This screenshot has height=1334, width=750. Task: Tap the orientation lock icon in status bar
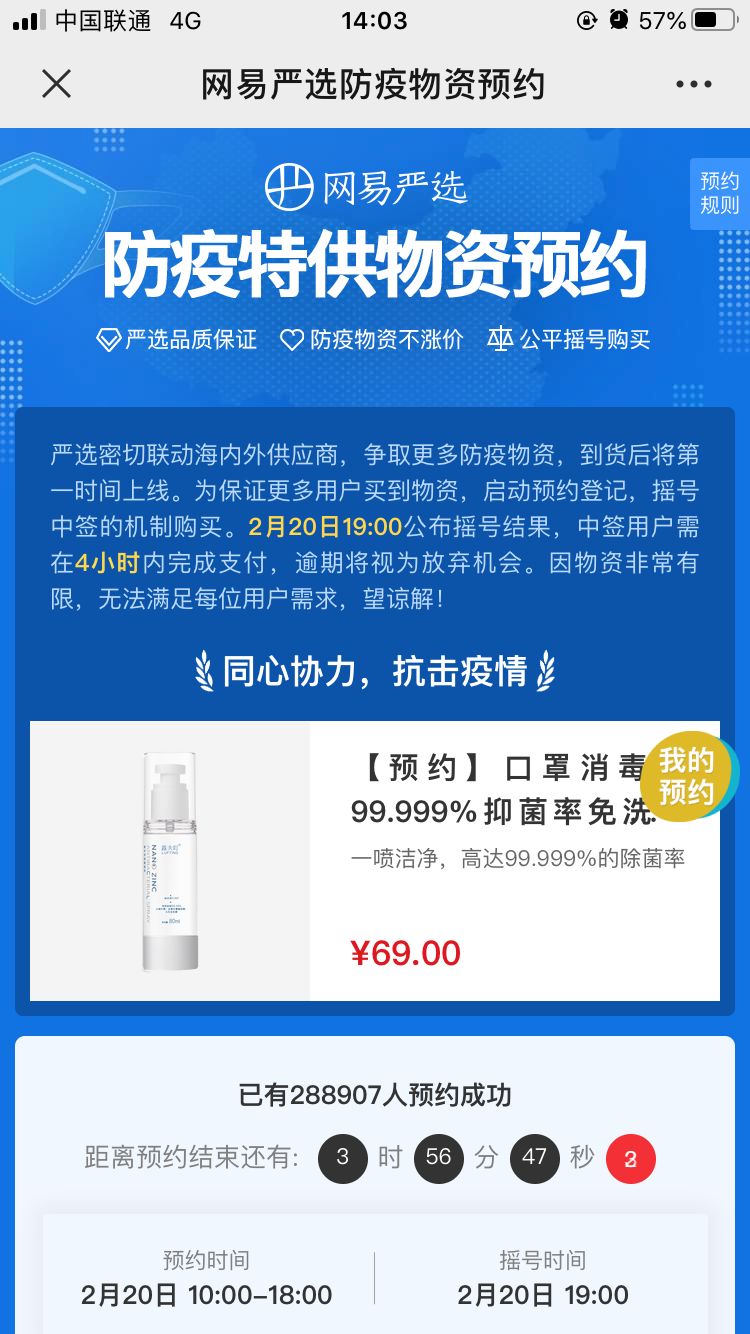pos(589,21)
